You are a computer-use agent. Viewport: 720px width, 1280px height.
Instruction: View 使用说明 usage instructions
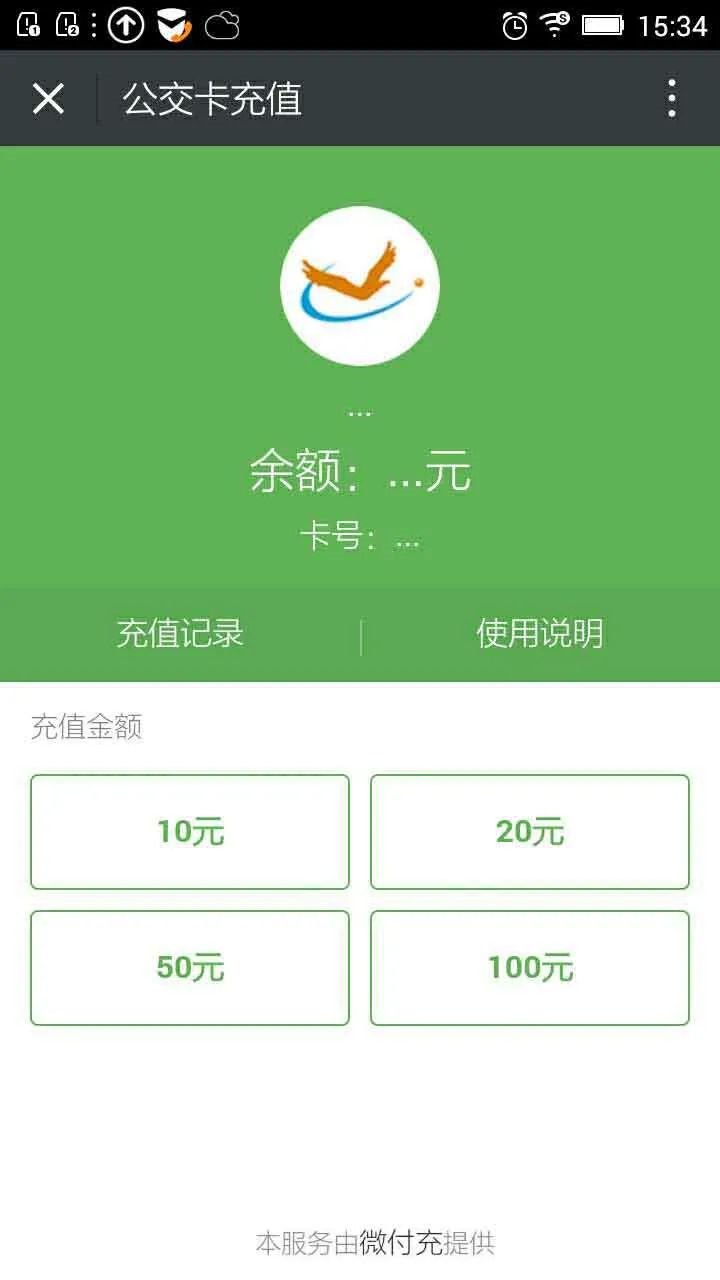[540, 634]
